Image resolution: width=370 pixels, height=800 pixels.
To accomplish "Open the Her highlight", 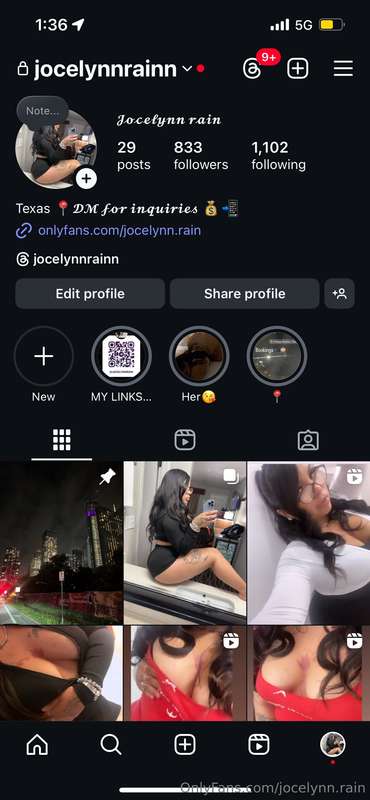I will 199,356.
